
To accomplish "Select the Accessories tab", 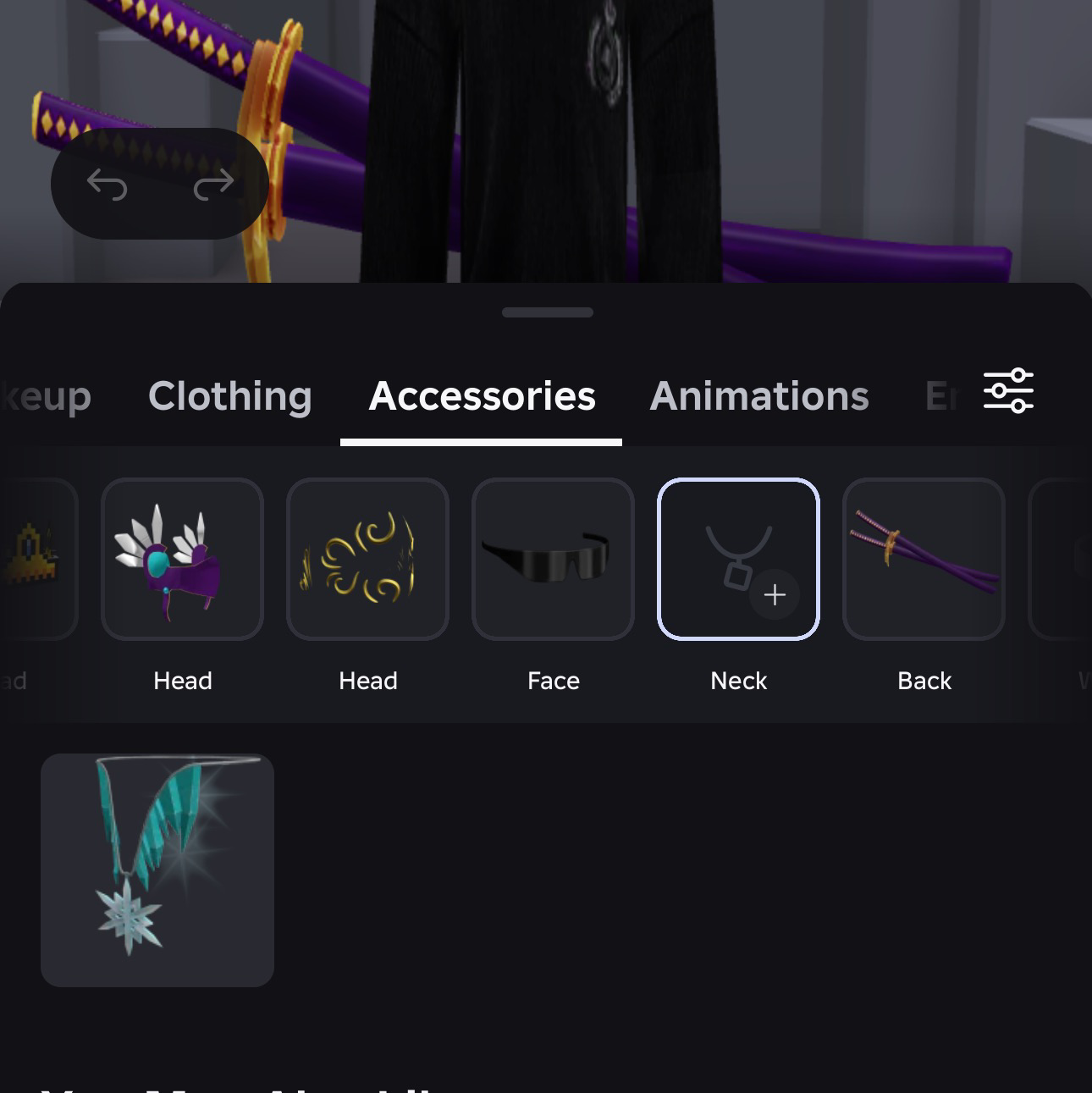I will click(482, 396).
